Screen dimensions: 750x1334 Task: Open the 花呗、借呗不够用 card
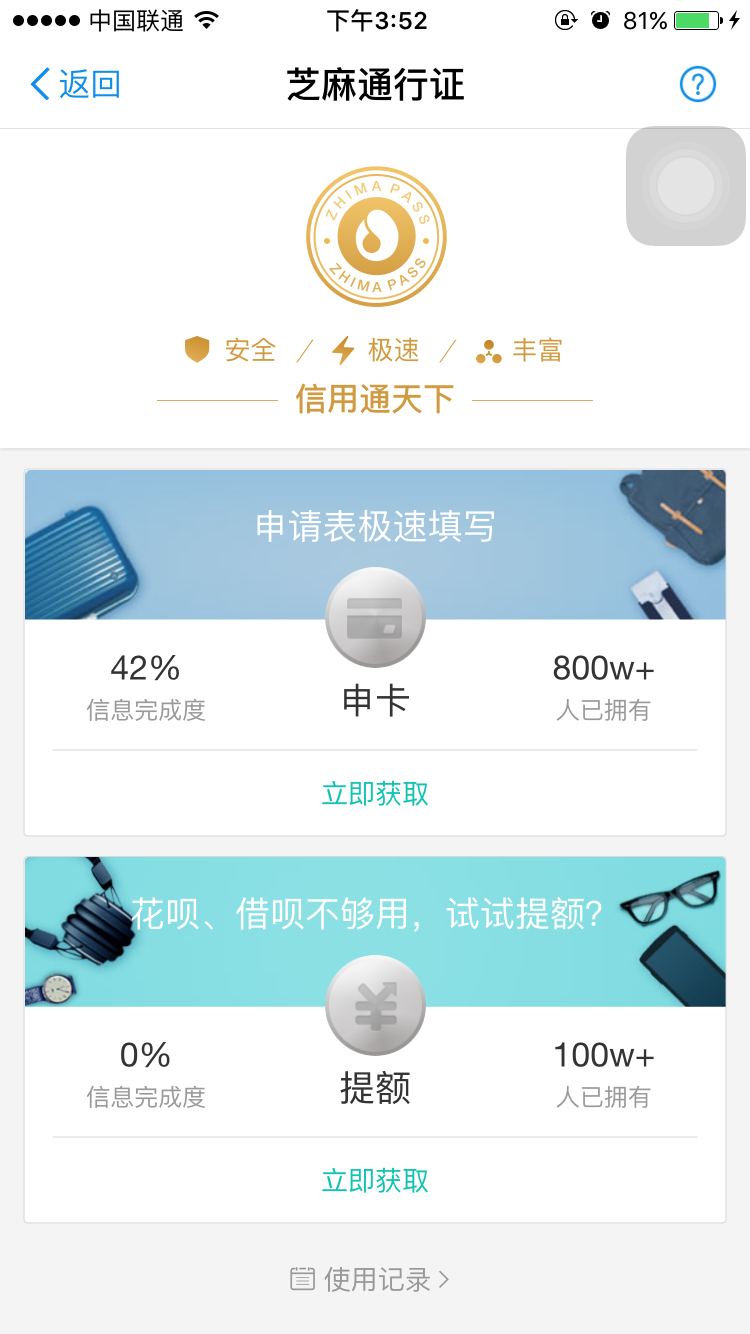[375, 1039]
